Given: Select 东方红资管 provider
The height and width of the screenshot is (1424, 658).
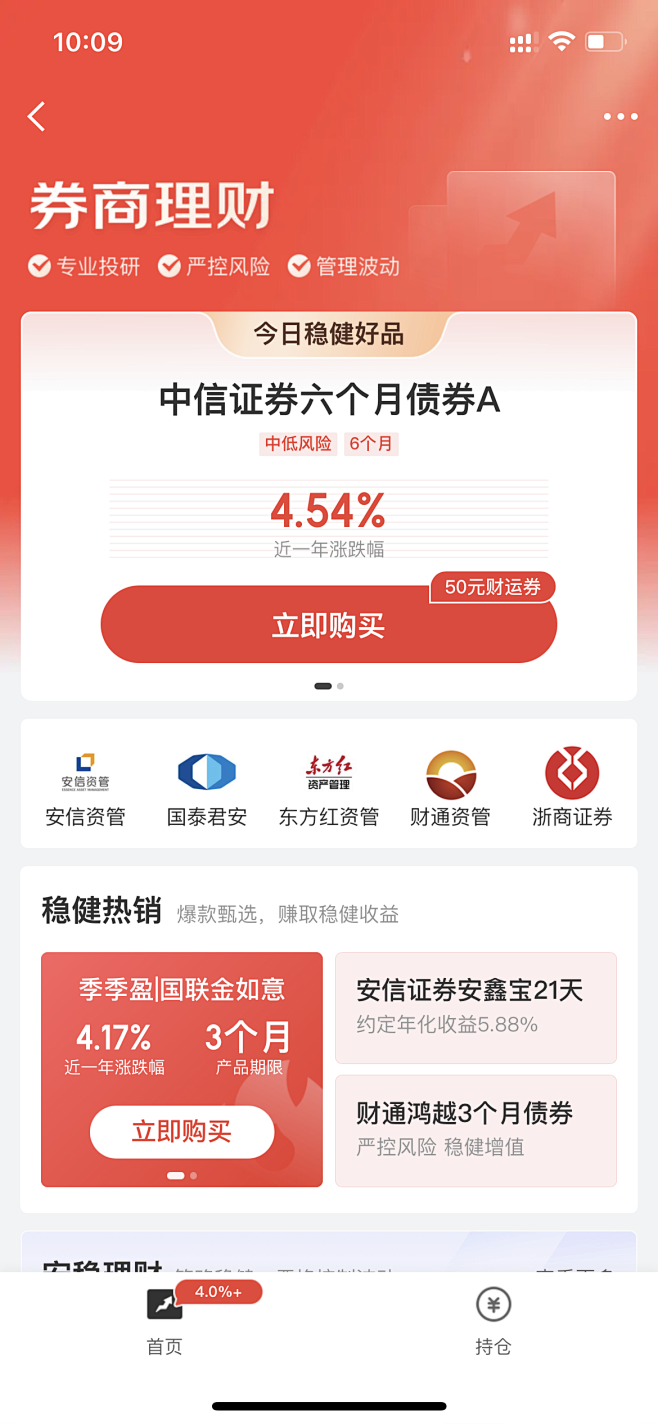Looking at the screenshot, I should coord(328,788).
